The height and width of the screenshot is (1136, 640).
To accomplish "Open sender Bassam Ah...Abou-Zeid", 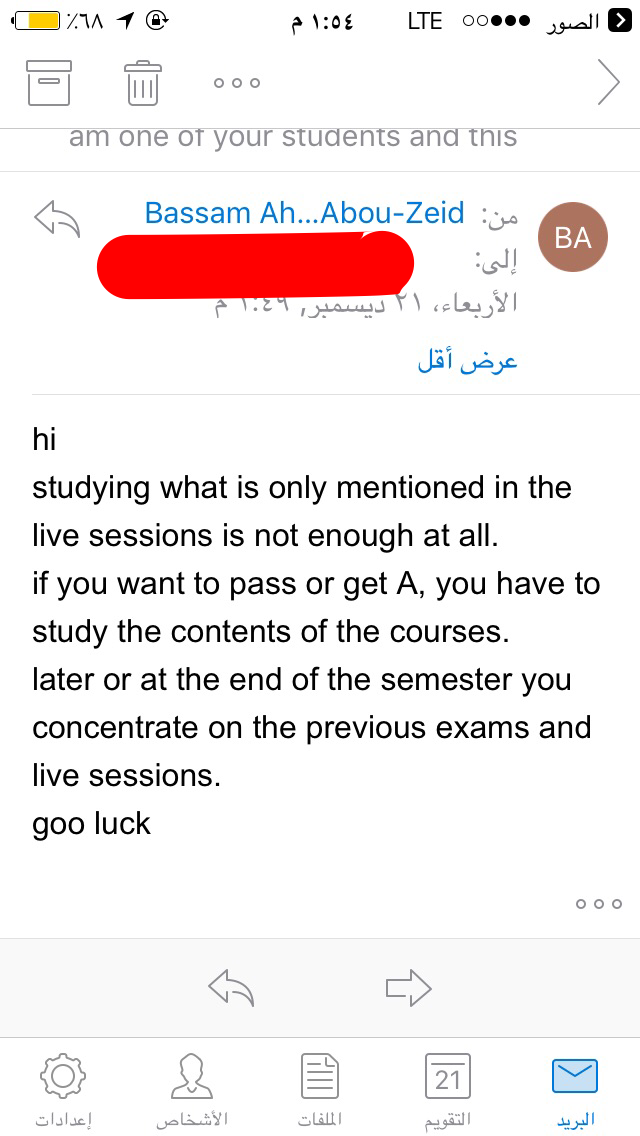I will click(304, 213).
